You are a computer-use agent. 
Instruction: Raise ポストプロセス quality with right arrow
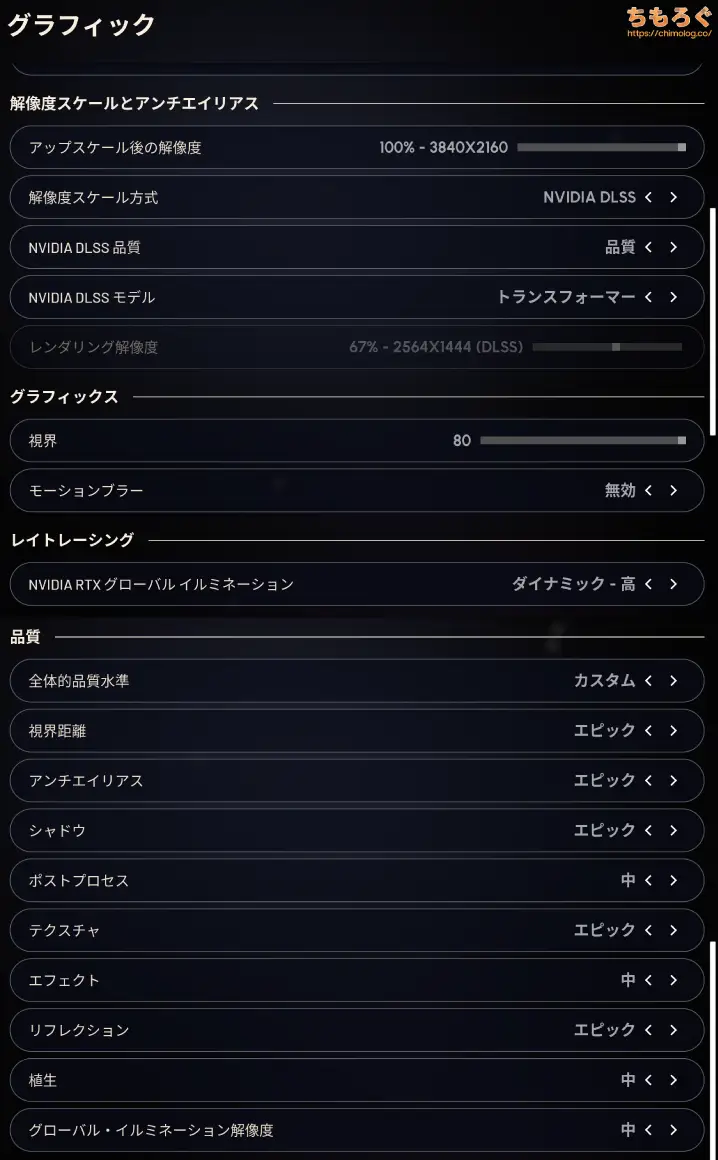click(x=673, y=880)
